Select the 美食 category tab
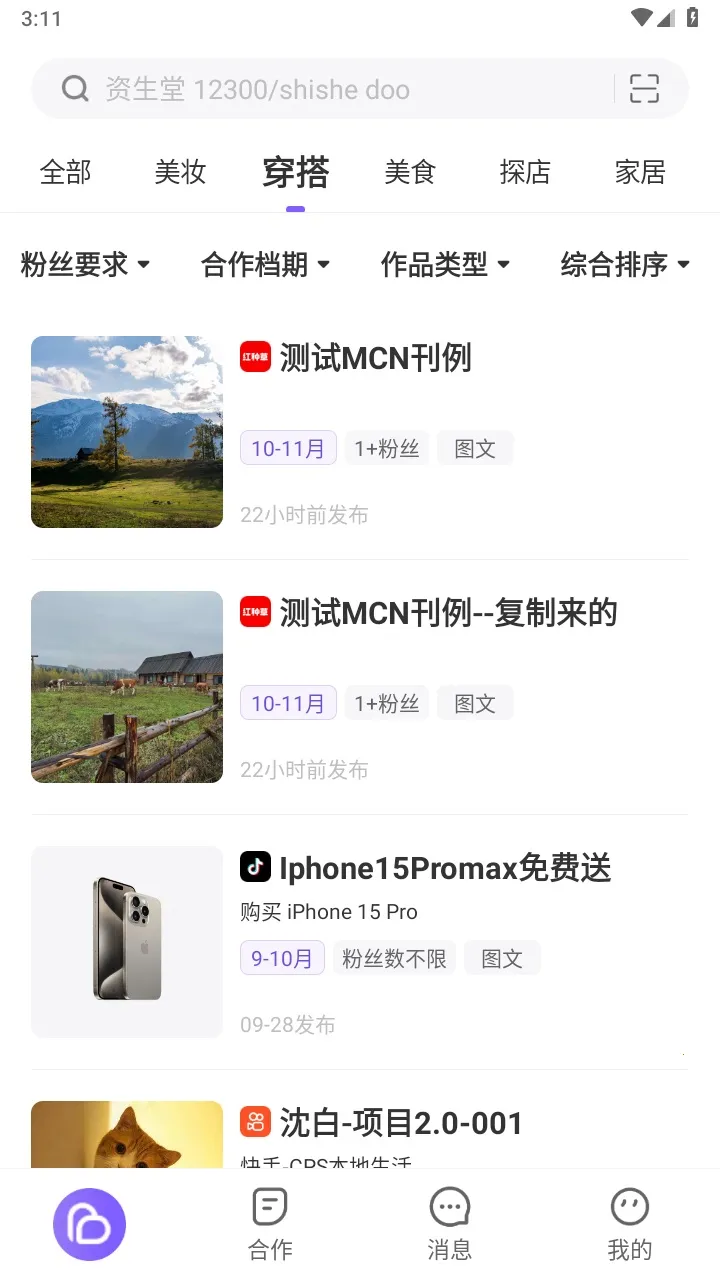This screenshot has width=720, height=1280. [x=410, y=172]
